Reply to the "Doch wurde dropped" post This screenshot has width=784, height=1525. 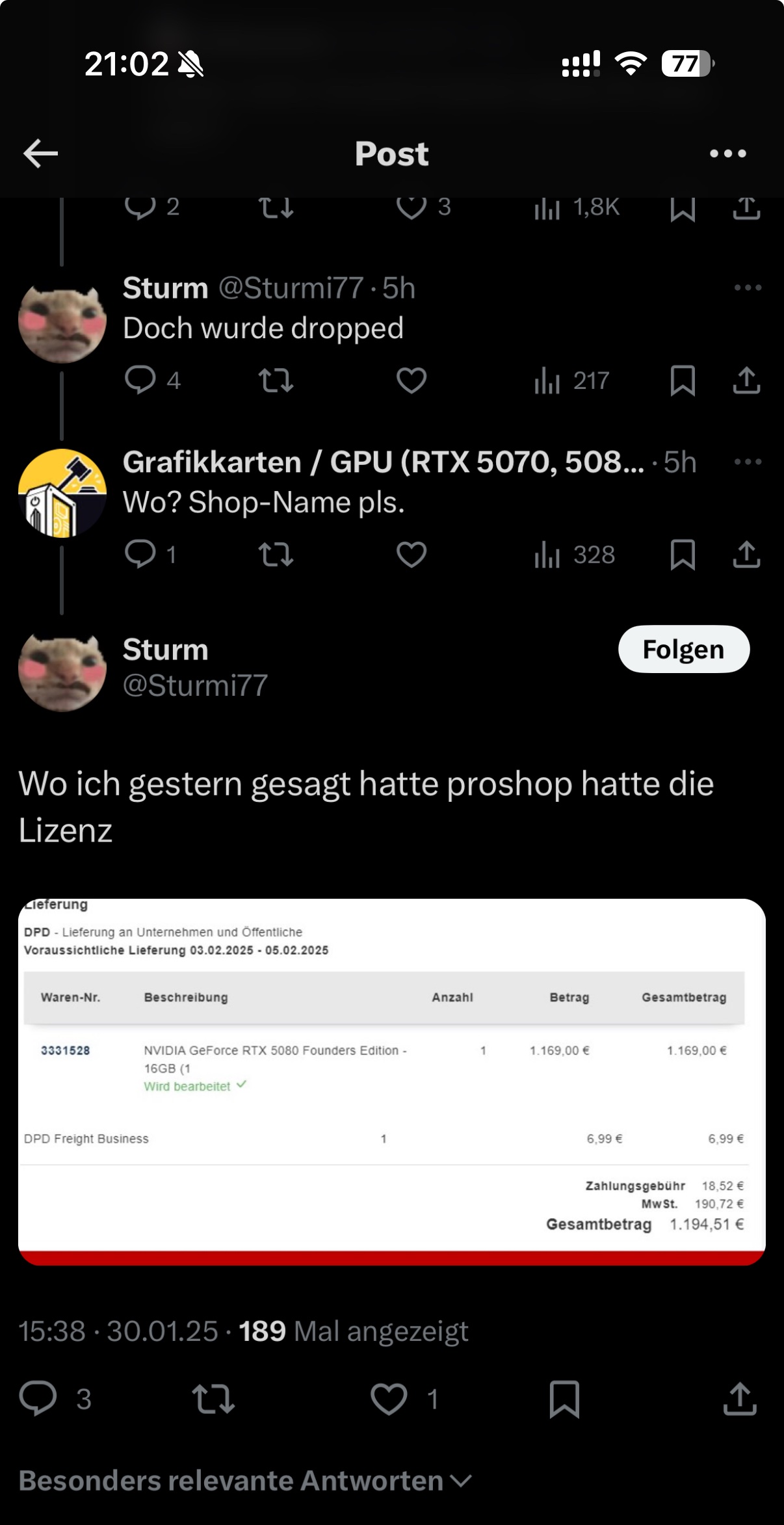click(140, 380)
